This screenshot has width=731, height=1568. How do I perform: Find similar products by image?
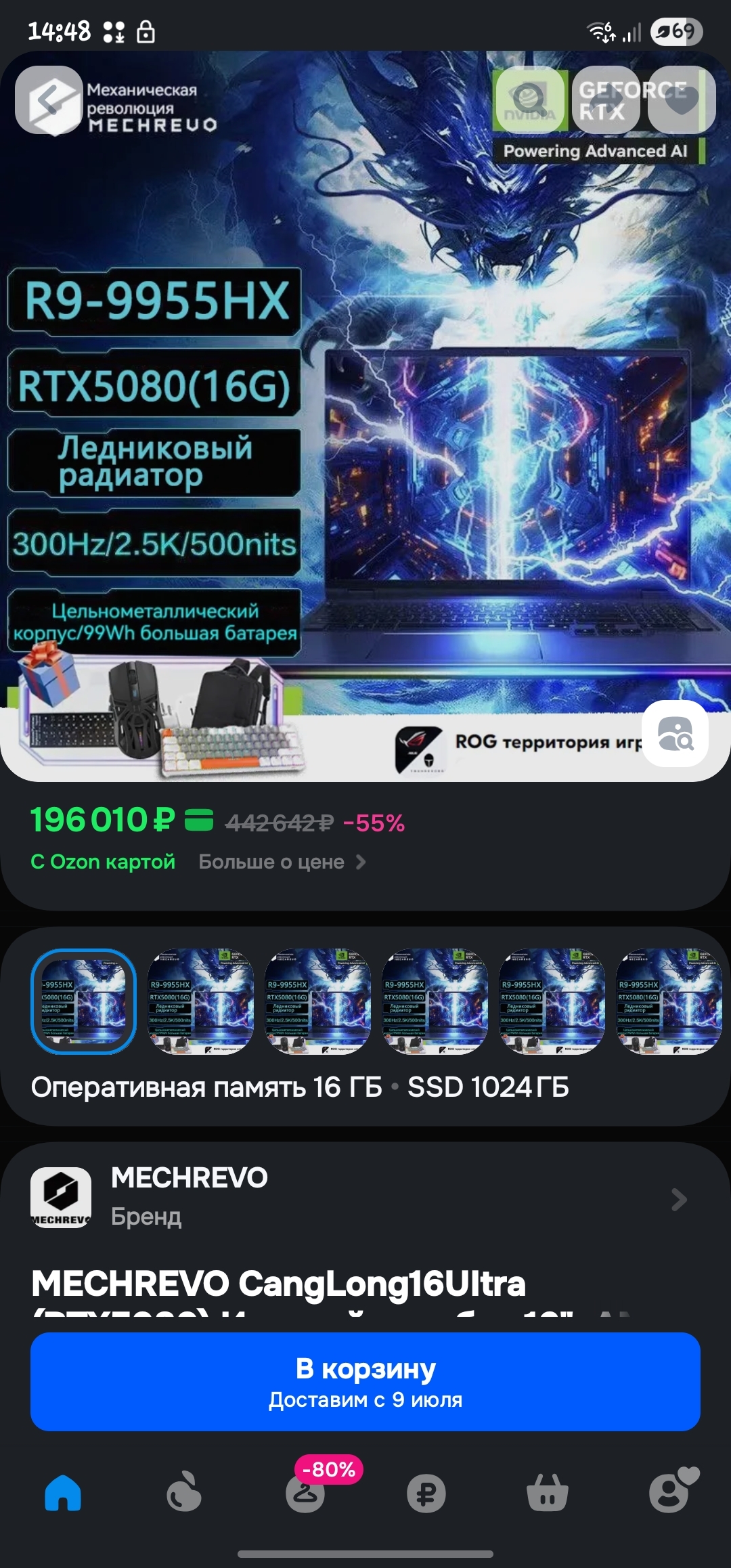(675, 734)
